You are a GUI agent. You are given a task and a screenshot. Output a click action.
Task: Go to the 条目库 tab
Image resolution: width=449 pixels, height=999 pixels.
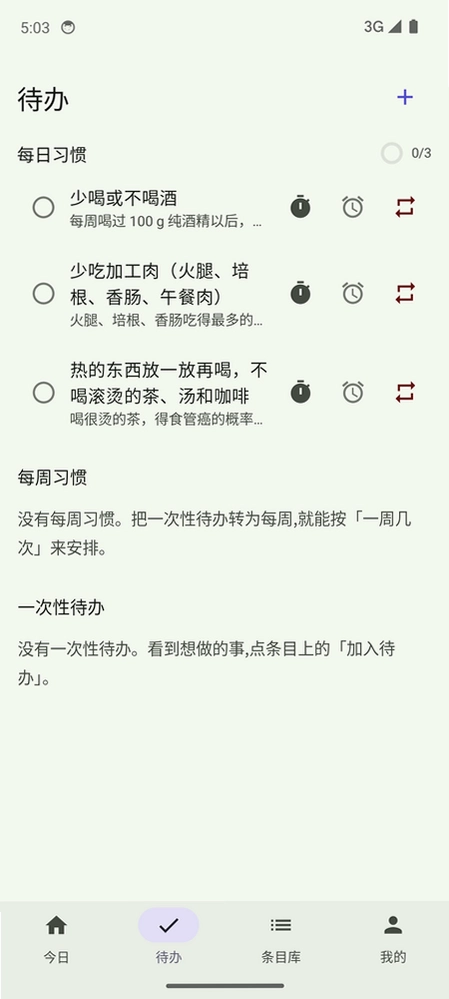pos(281,940)
